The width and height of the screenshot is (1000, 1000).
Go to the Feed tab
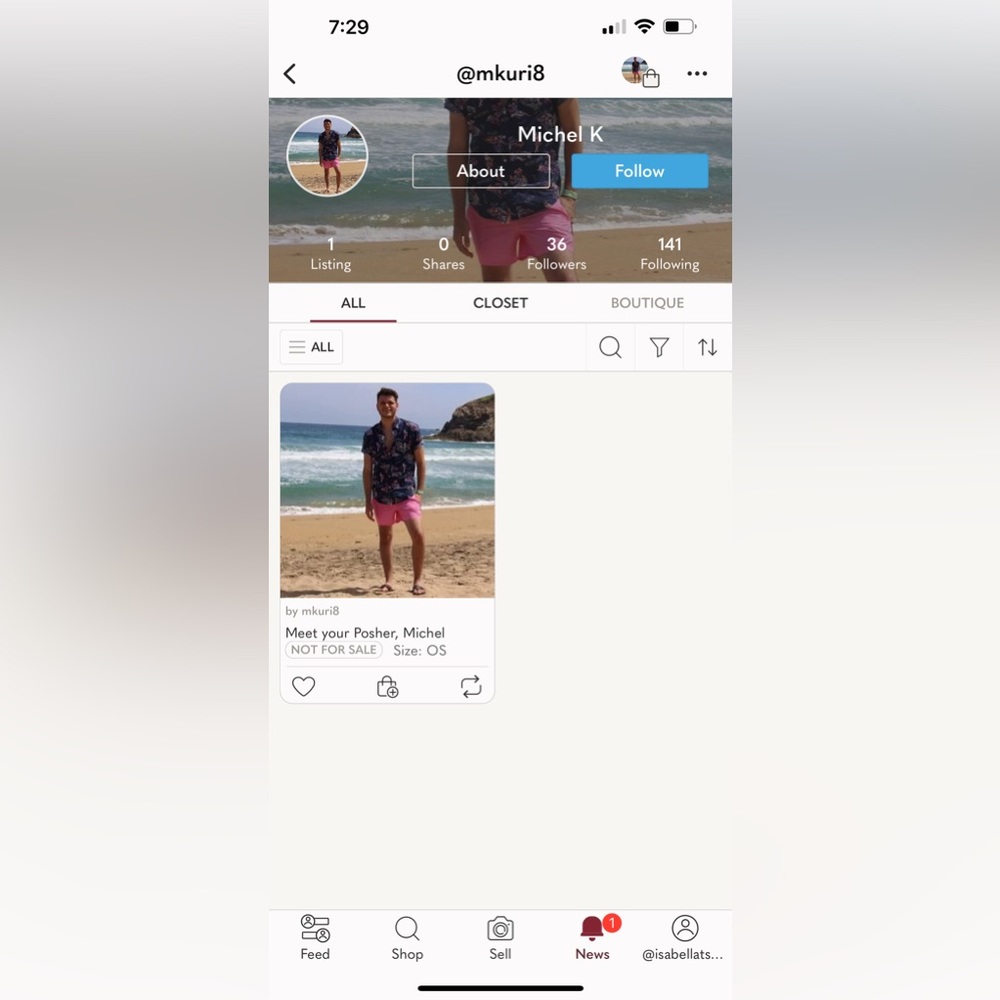tap(315, 937)
